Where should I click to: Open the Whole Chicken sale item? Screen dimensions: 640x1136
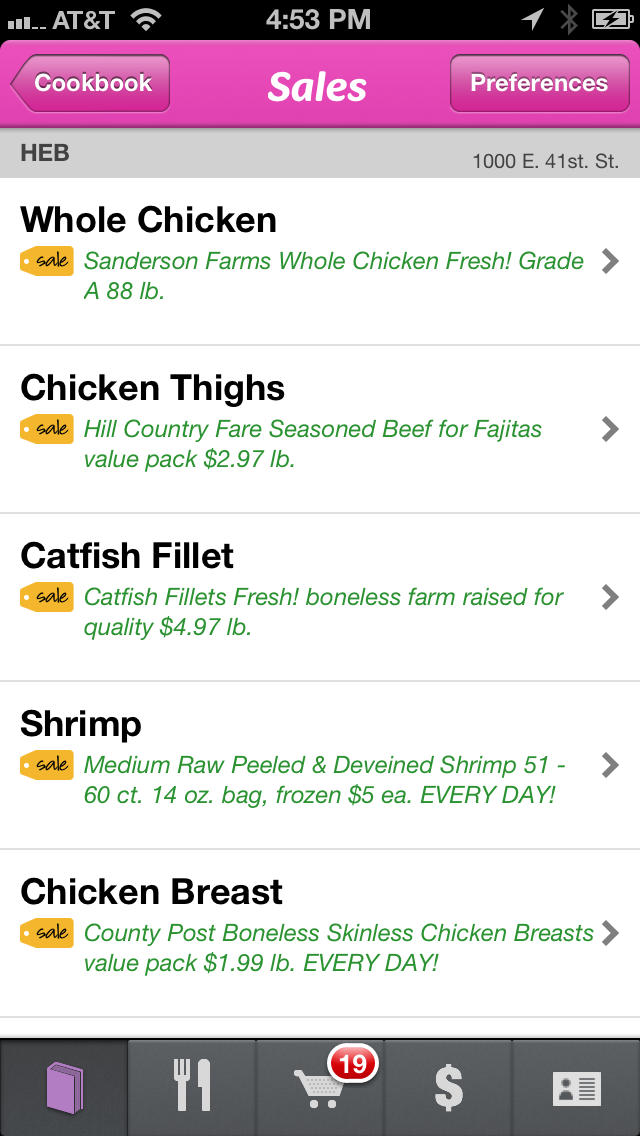pyautogui.click(x=320, y=261)
